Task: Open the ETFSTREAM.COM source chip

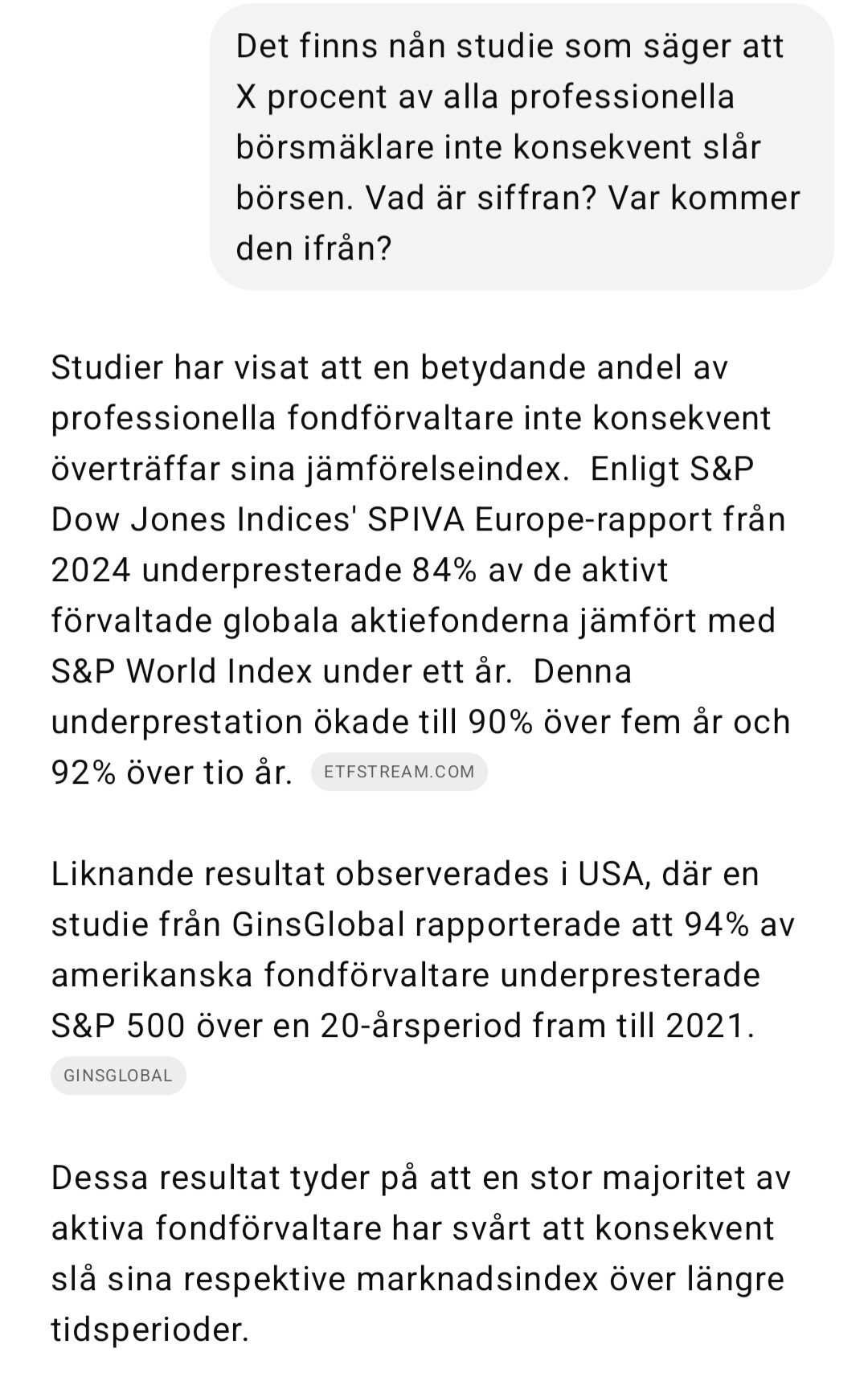Action: coord(399,772)
